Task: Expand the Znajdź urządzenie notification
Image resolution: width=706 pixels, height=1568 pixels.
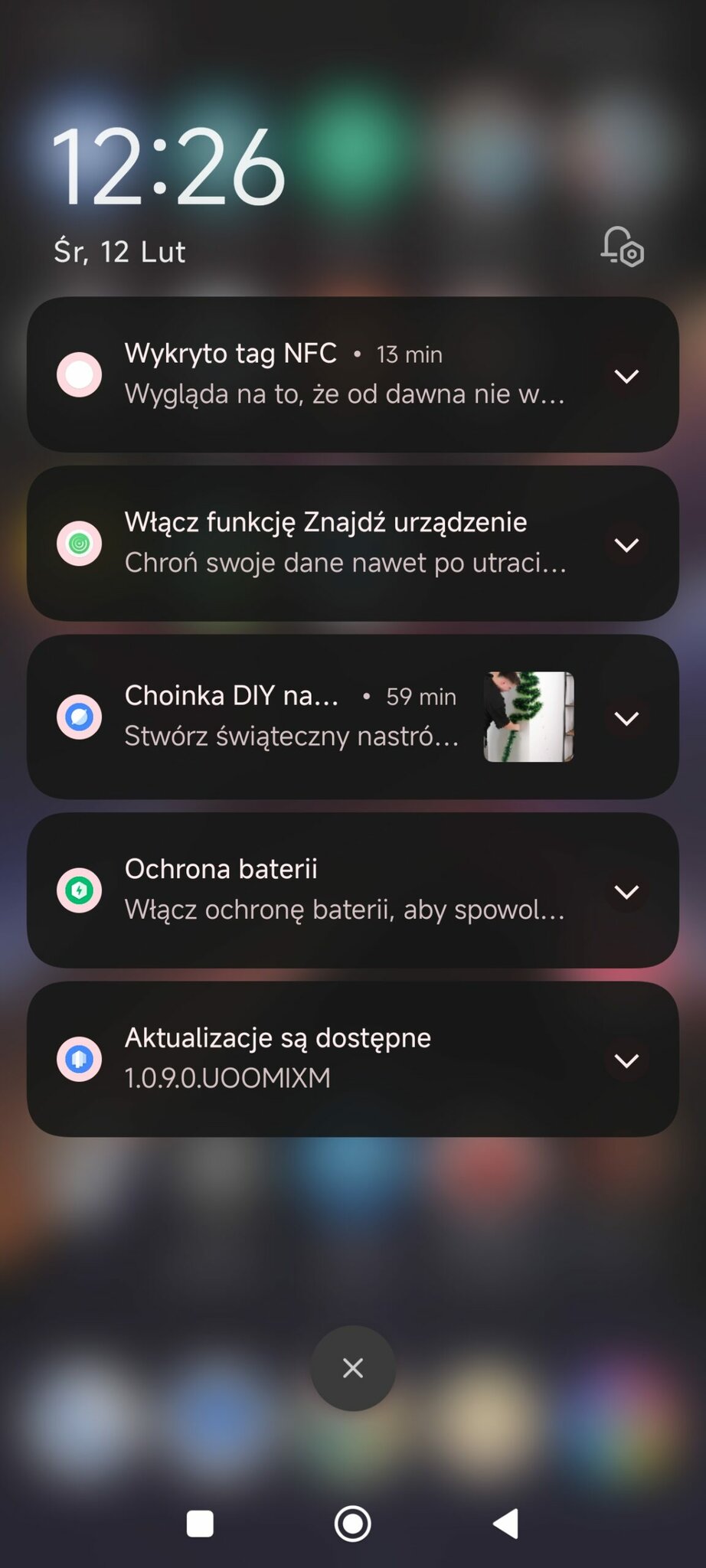Action: pos(626,545)
